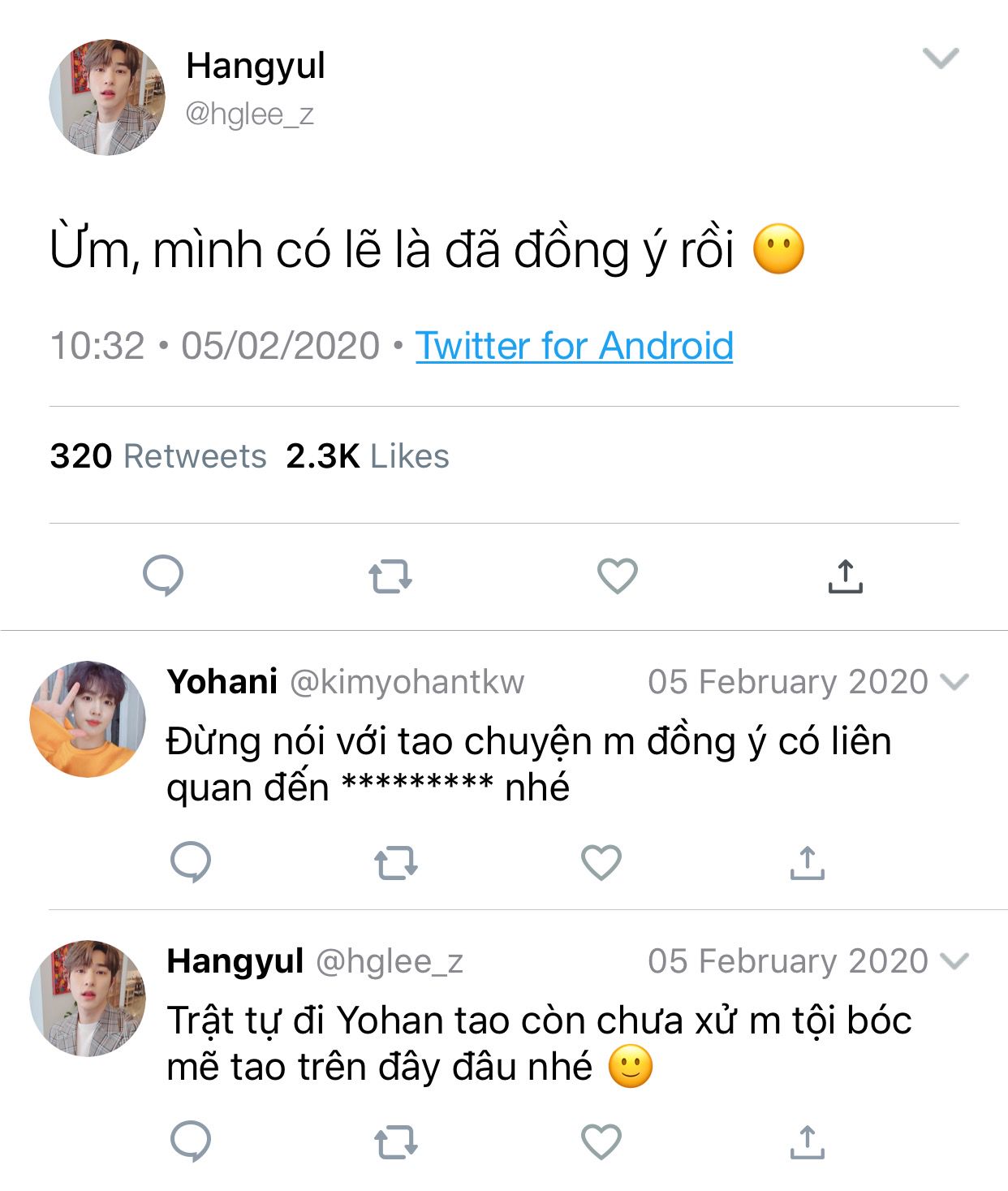The height and width of the screenshot is (1191, 1008).
Task: Retweet Hangyul's main tweet
Action: [x=390, y=576]
